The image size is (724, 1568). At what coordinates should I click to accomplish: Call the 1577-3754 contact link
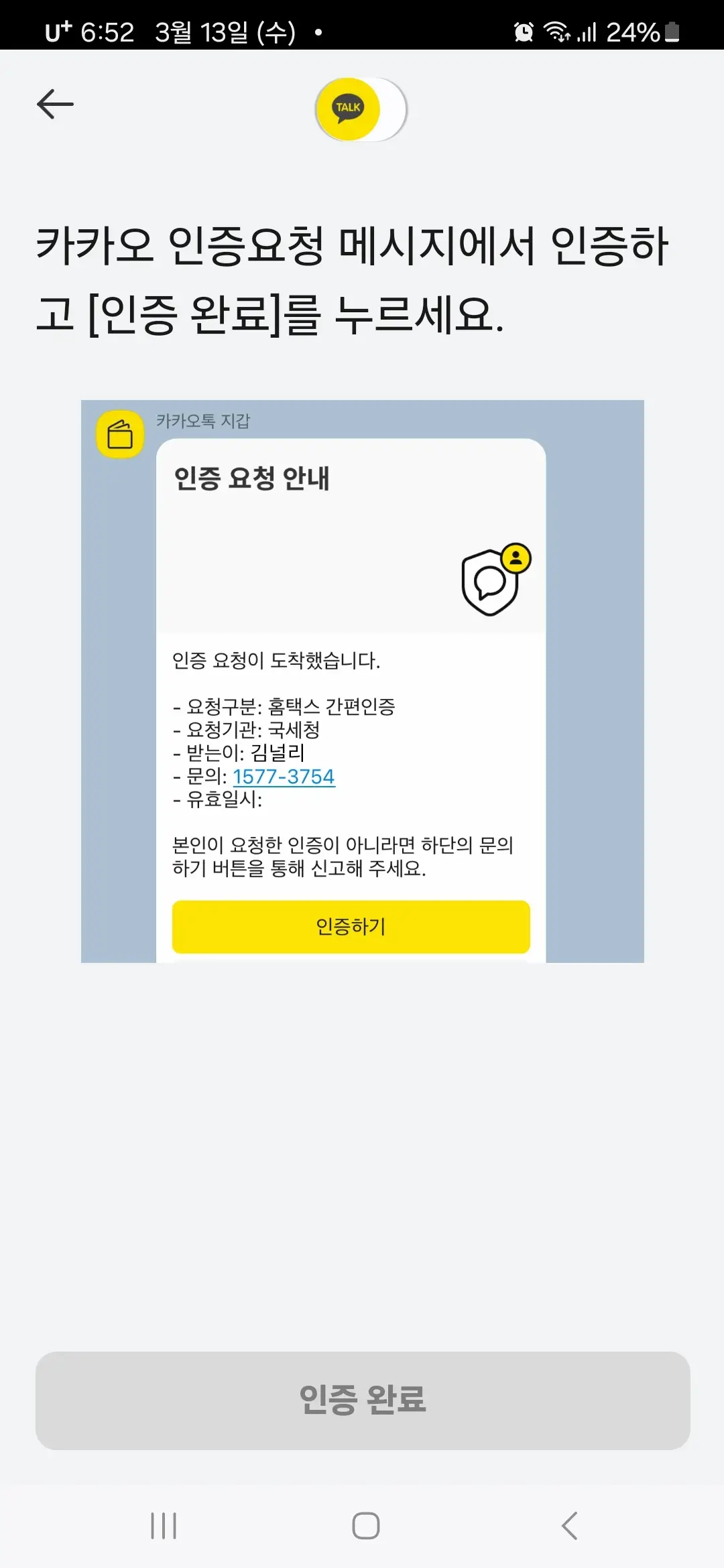point(284,777)
